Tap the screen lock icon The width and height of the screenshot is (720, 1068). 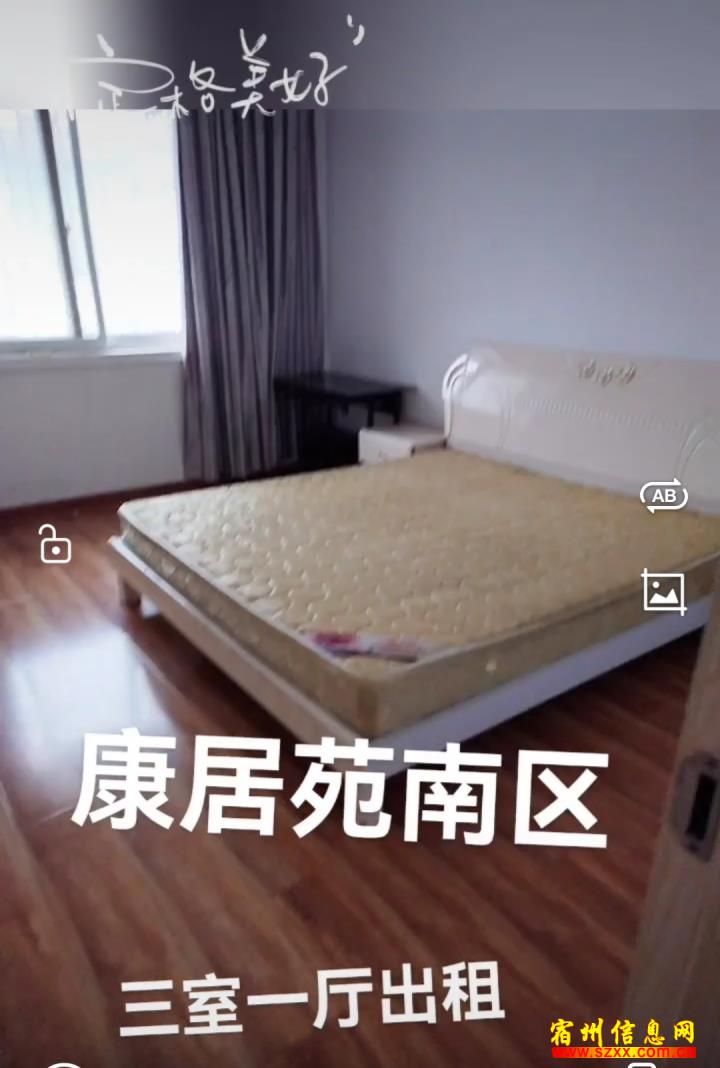[55, 544]
